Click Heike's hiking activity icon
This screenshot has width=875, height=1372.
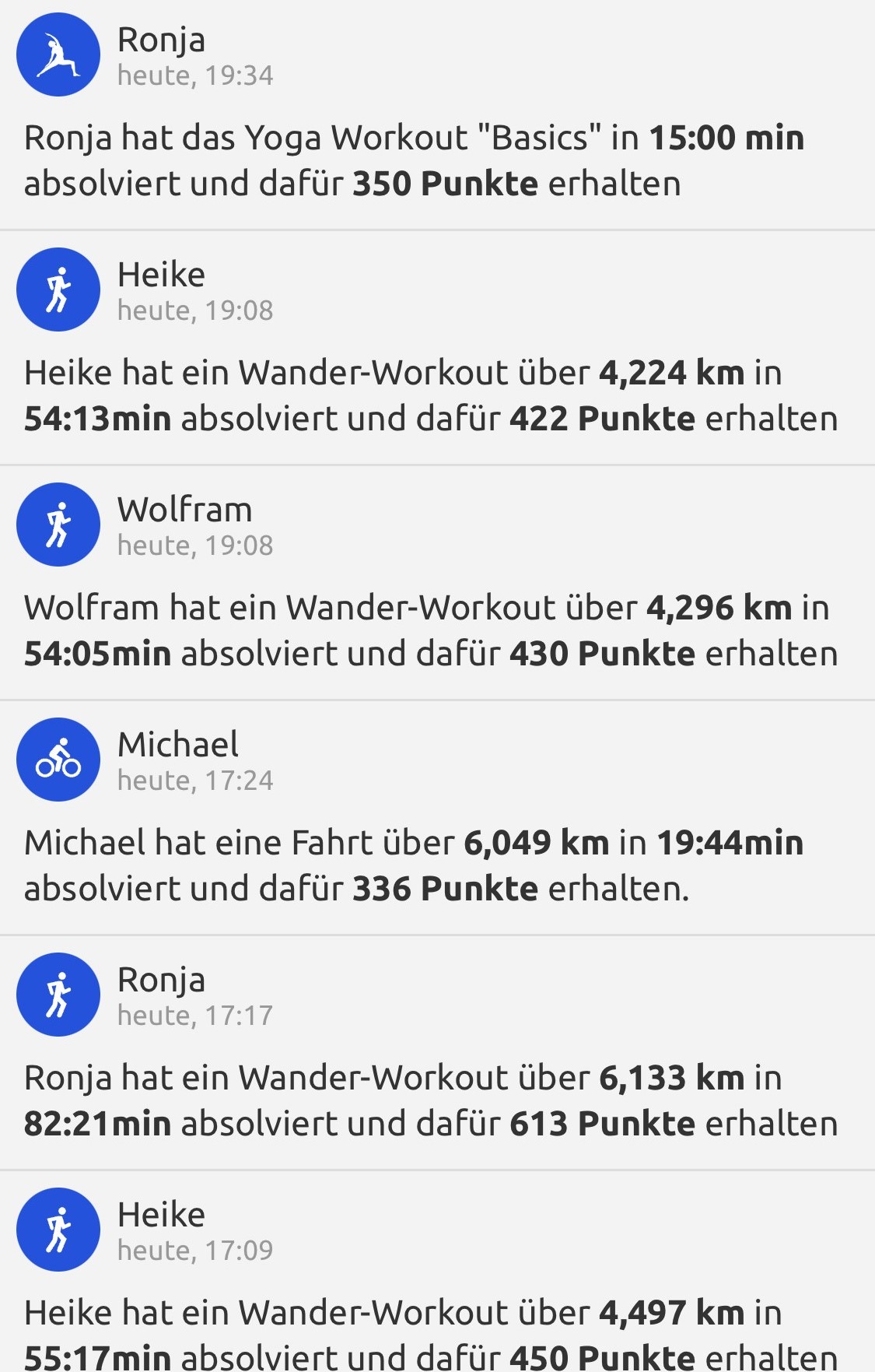click(x=58, y=289)
